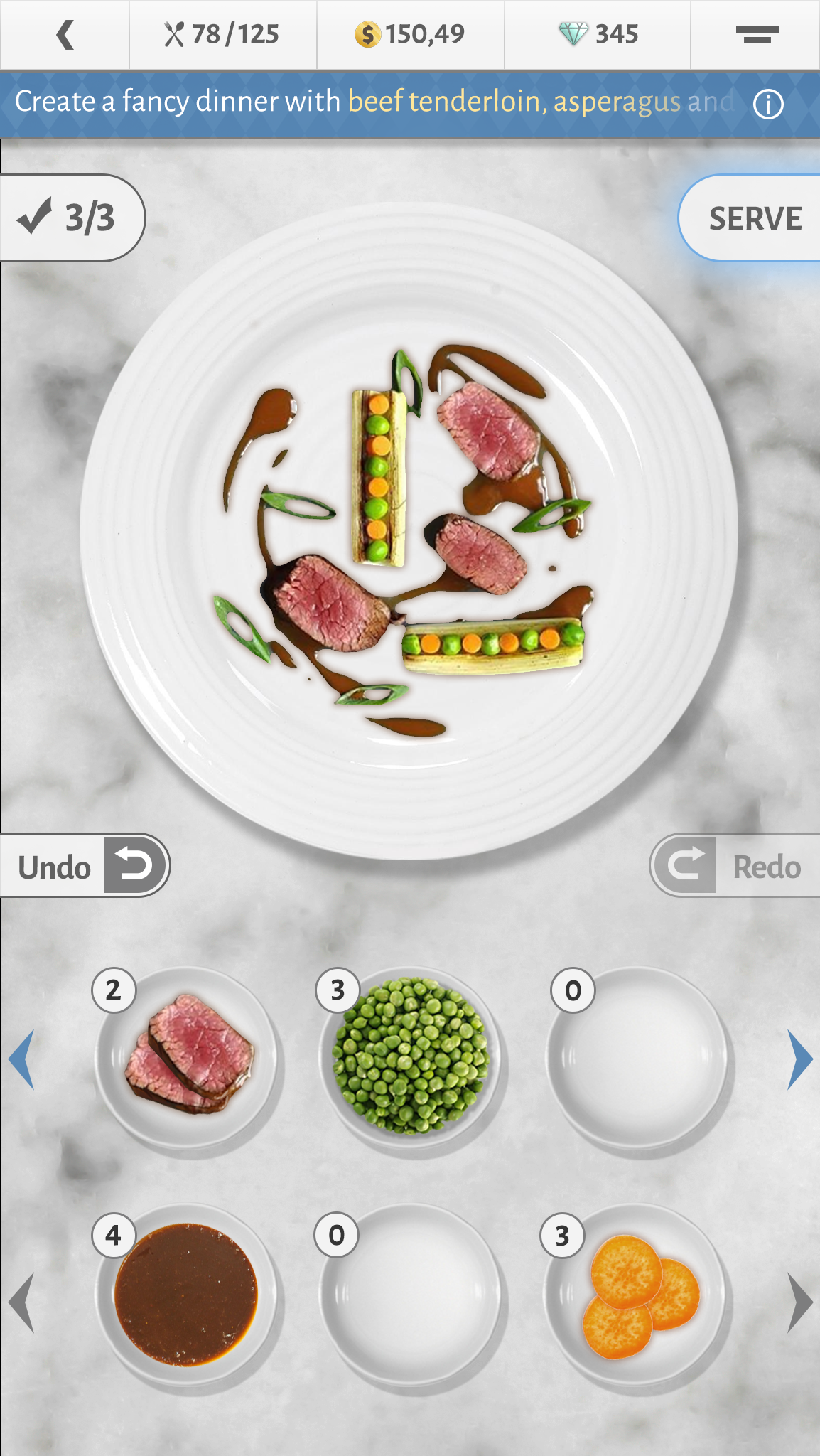Show next ingredients in the top row
Image resolution: width=820 pixels, height=1456 pixels.
click(799, 1059)
